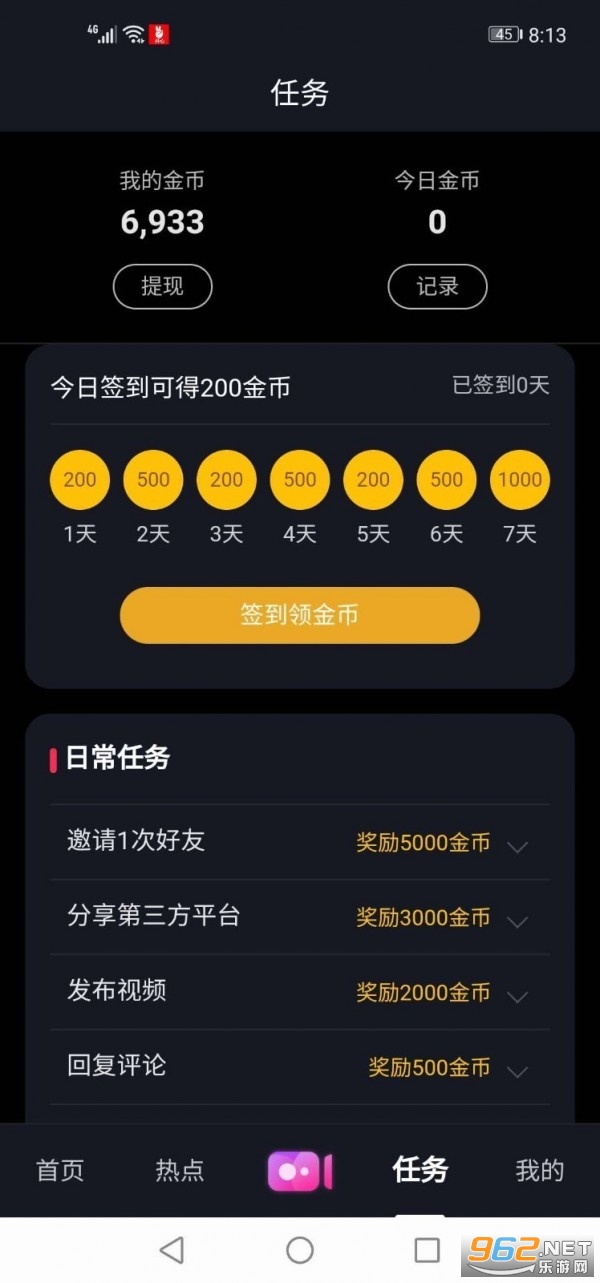Go to the 我的 tab
The height and width of the screenshot is (1283, 600).
point(540,1170)
